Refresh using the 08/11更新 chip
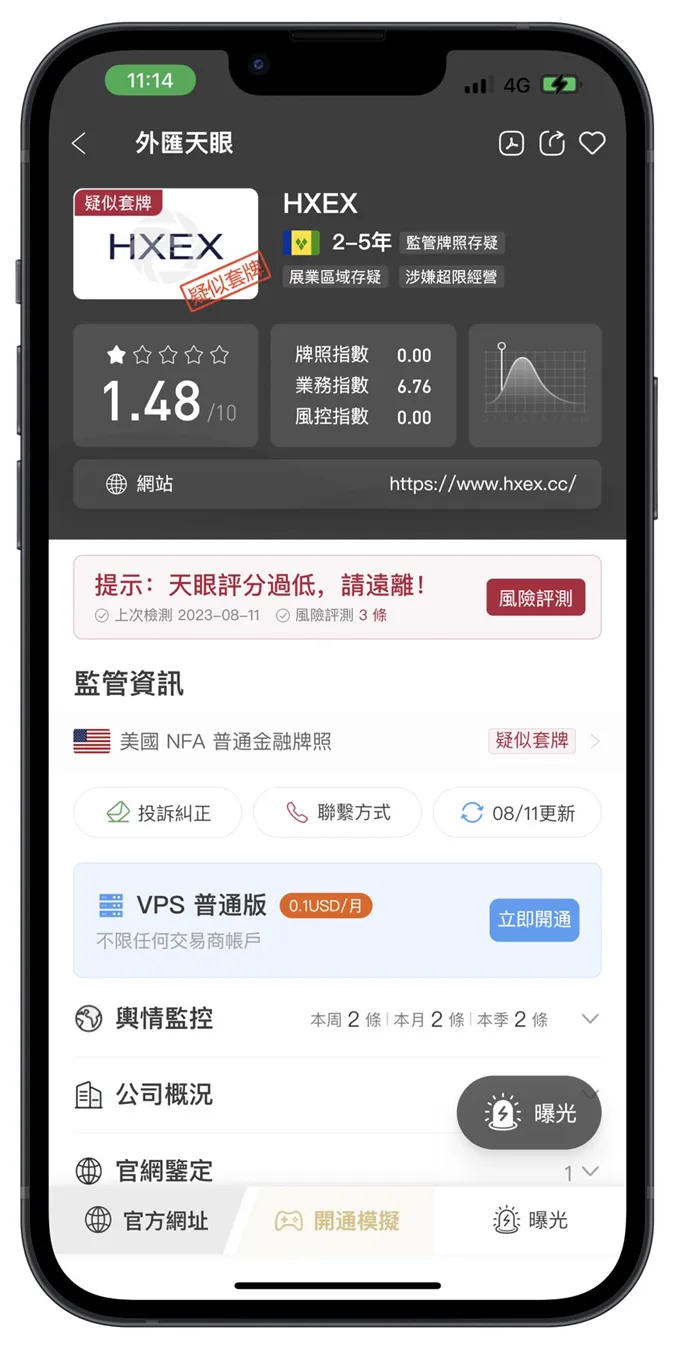This screenshot has height=1350, width=675. [517, 813]
